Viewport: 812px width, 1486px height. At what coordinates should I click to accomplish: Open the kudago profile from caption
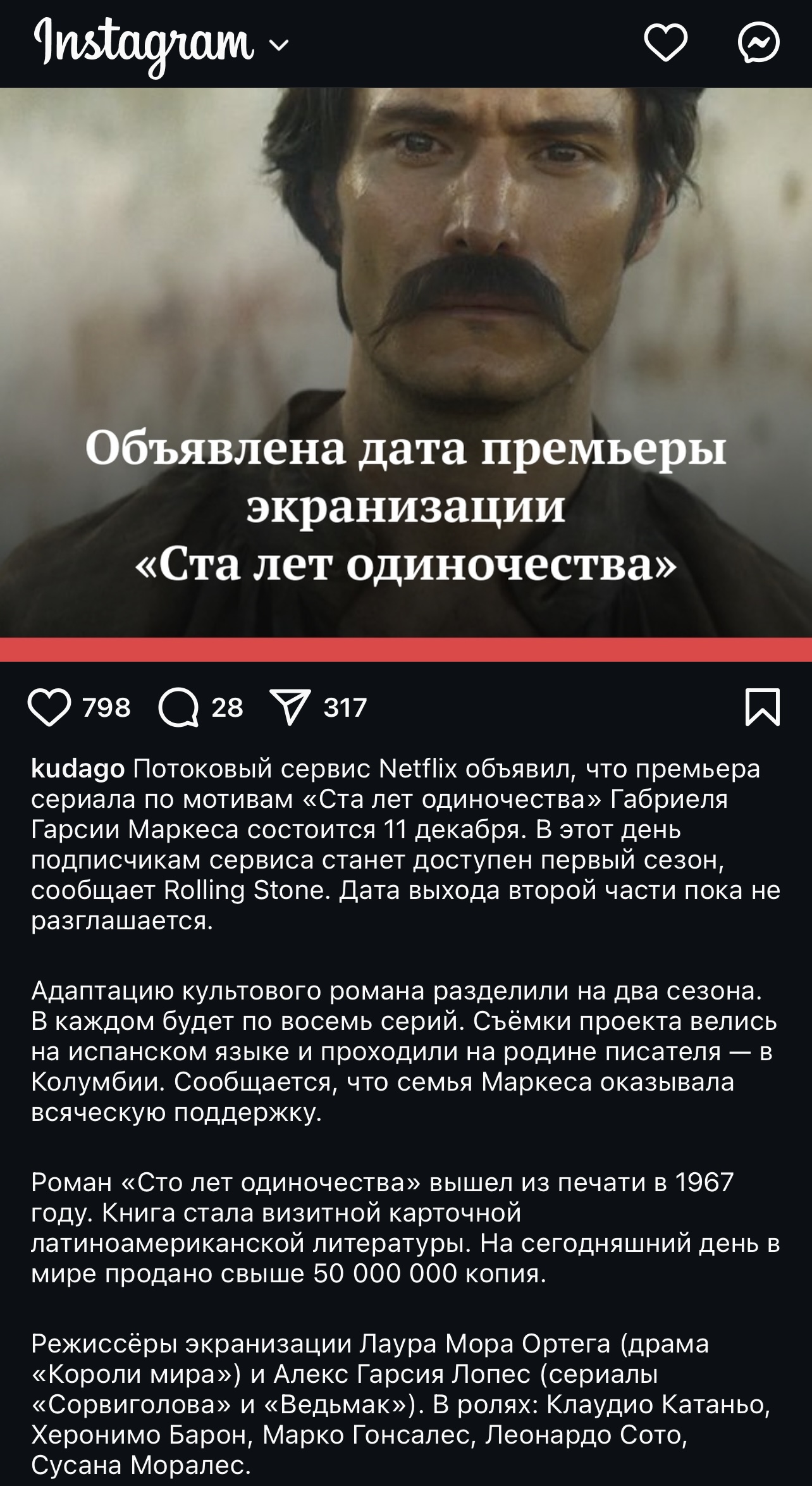point(78,769)
